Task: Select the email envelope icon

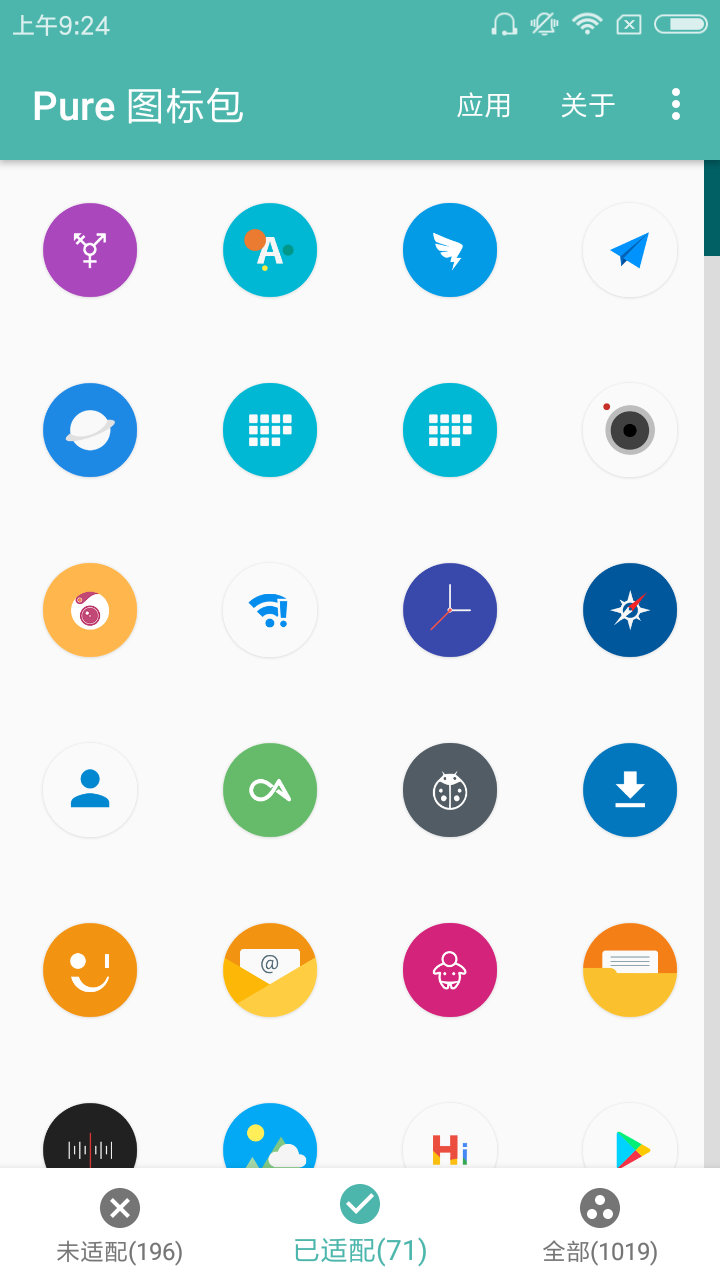Action: pyautogui.click(x=270, y=970)
